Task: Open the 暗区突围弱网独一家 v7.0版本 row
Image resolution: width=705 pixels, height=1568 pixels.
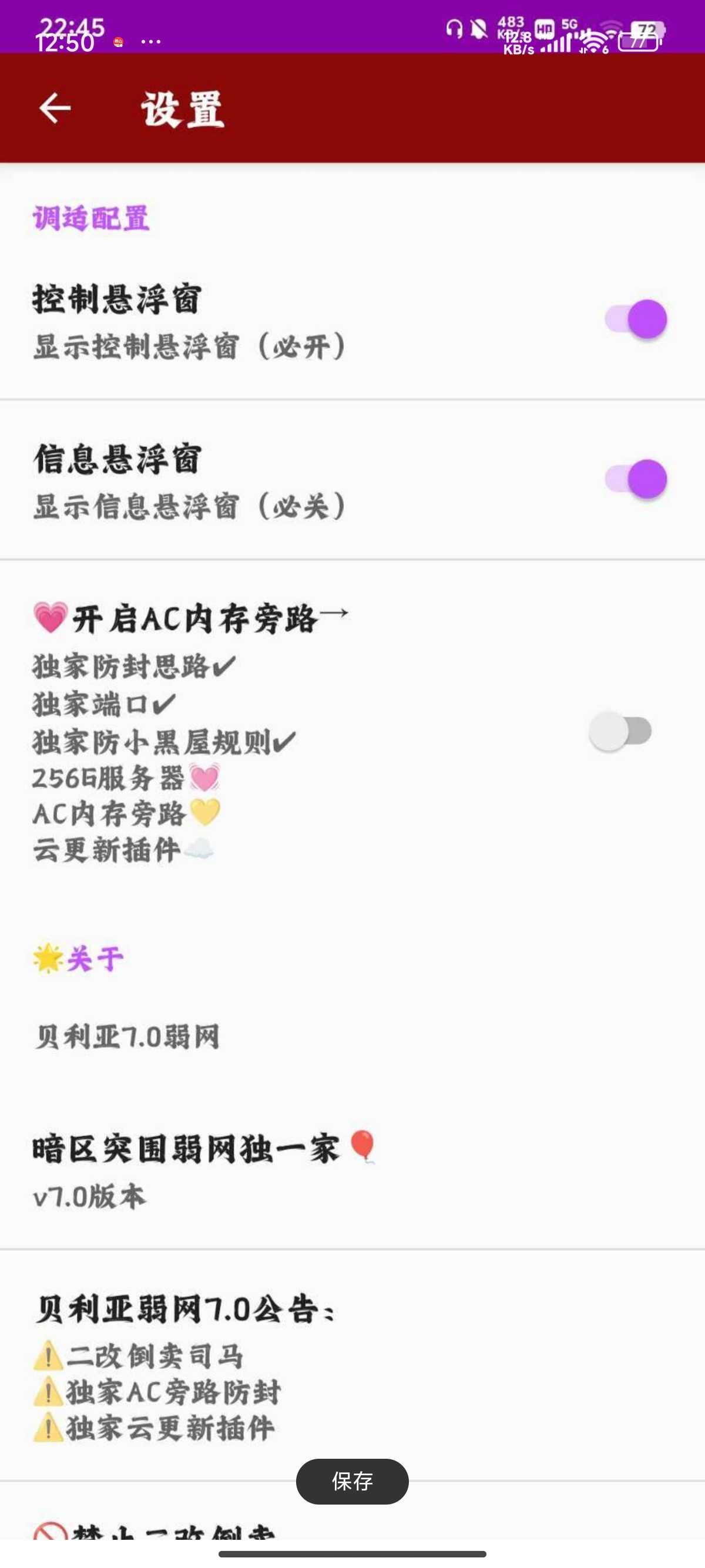Action: pos(352,1170)
